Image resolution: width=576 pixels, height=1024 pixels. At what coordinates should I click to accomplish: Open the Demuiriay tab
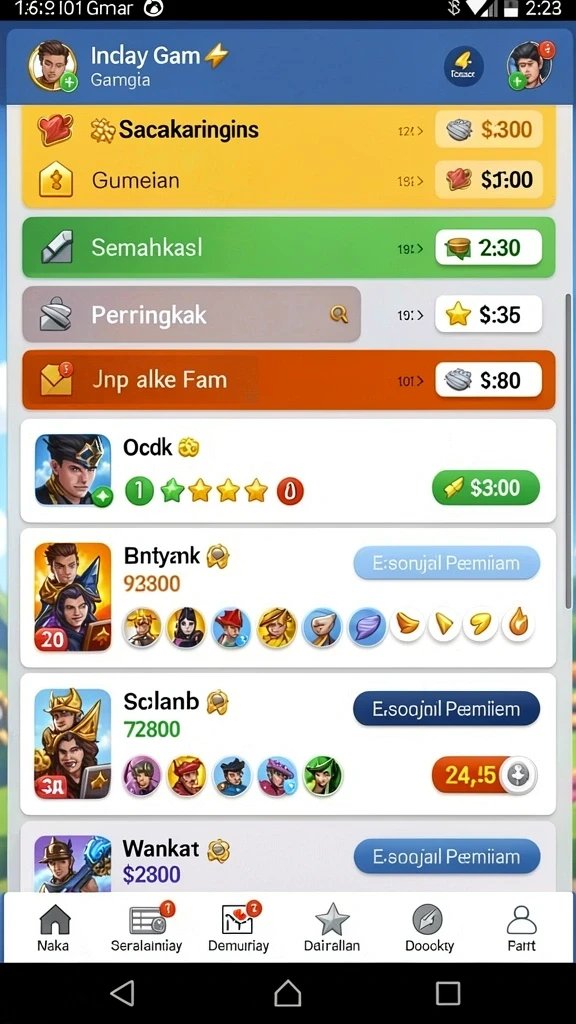(238, 927)
